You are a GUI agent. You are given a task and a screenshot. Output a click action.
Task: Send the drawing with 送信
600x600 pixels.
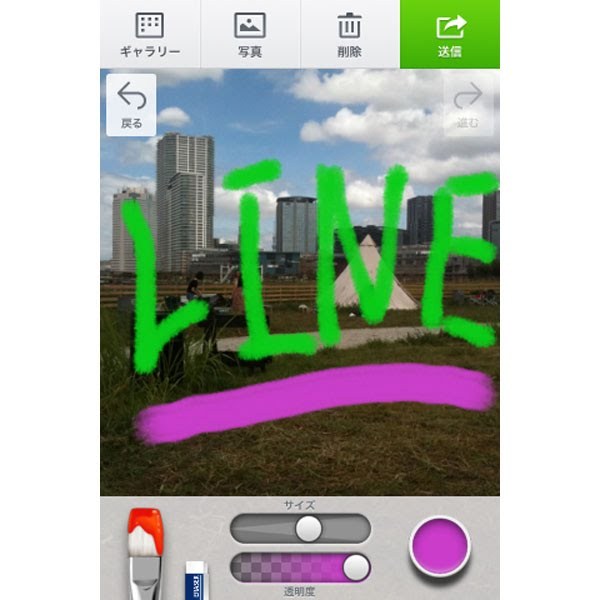pos(449,34)
